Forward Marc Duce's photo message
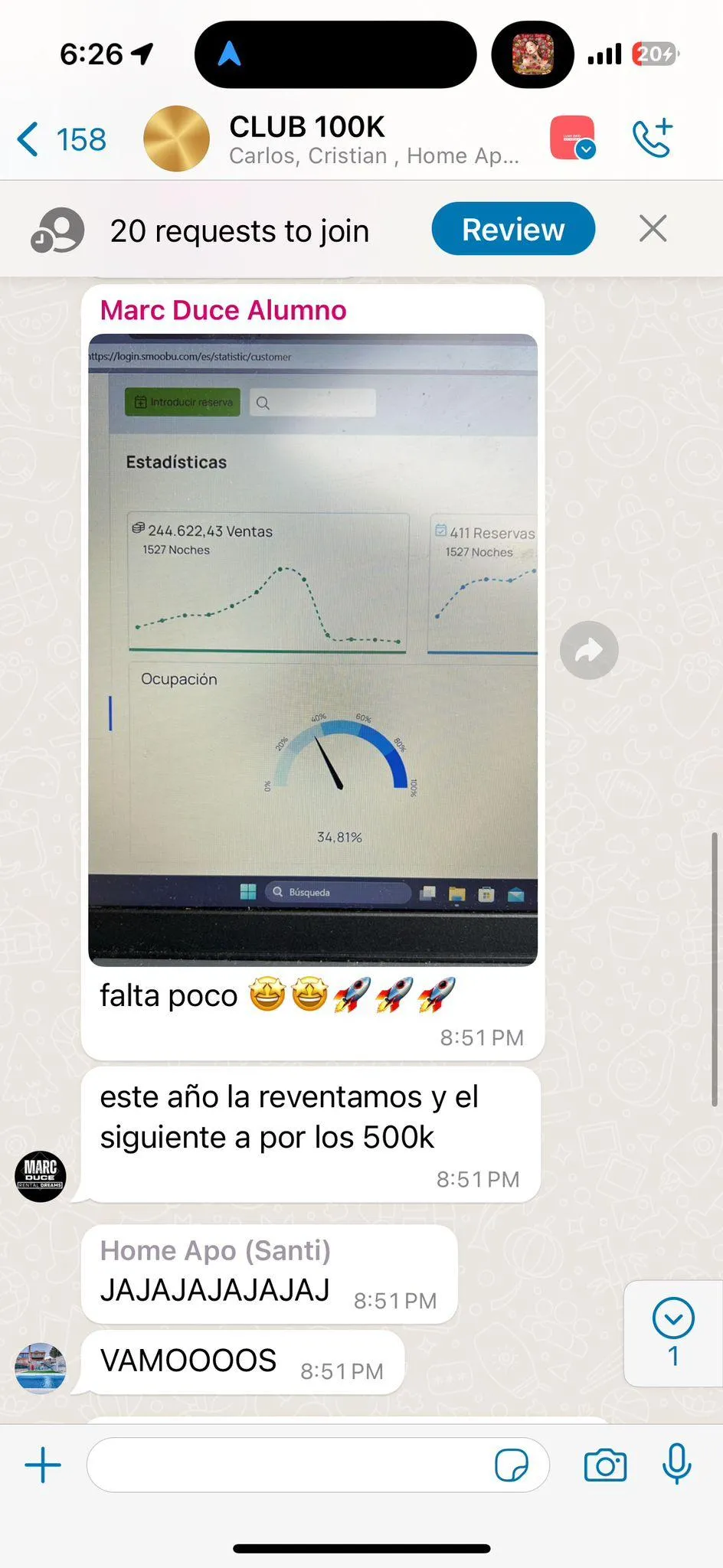The width and height of the screenshot is (723, 1568). 588,650
